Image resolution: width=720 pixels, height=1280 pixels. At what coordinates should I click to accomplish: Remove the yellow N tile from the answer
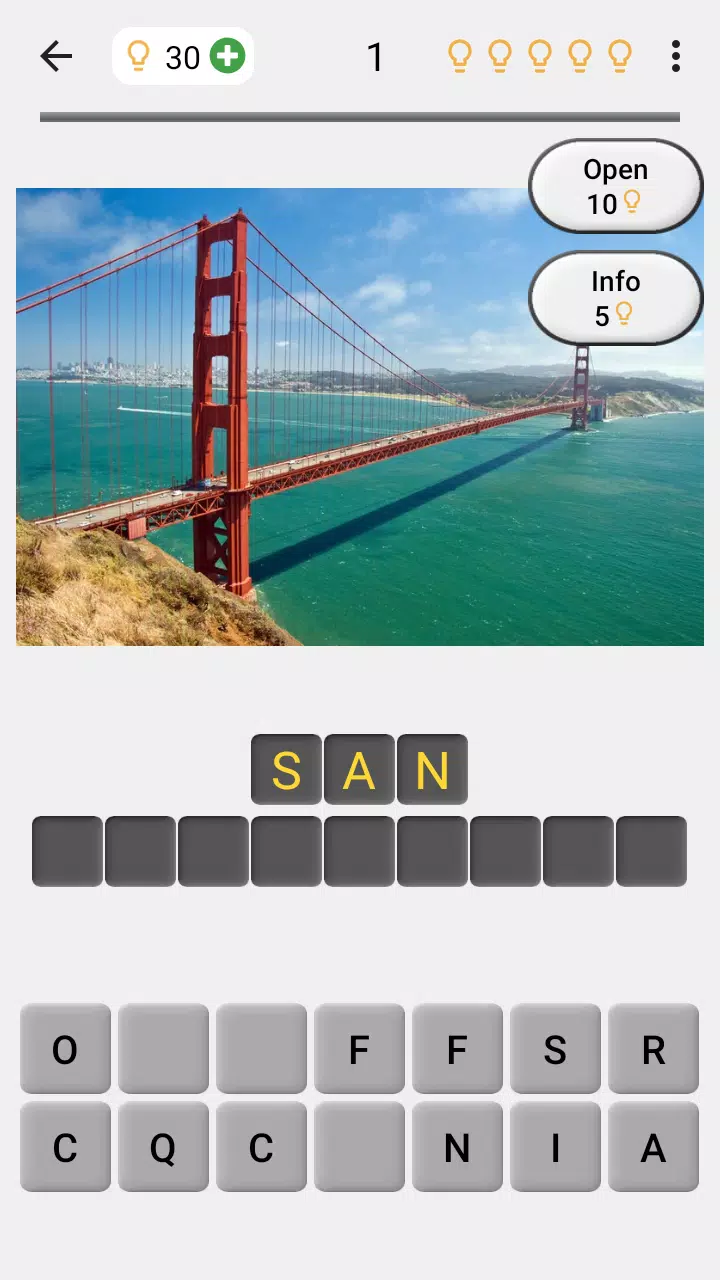point(432,770)
